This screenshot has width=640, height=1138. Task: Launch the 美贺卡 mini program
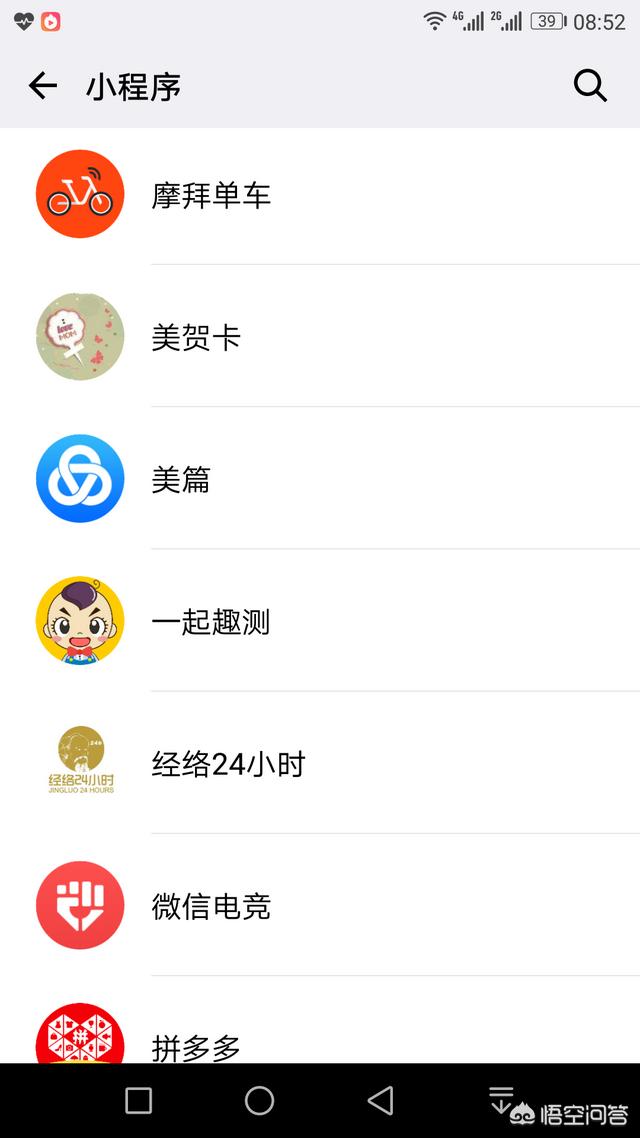196,337
